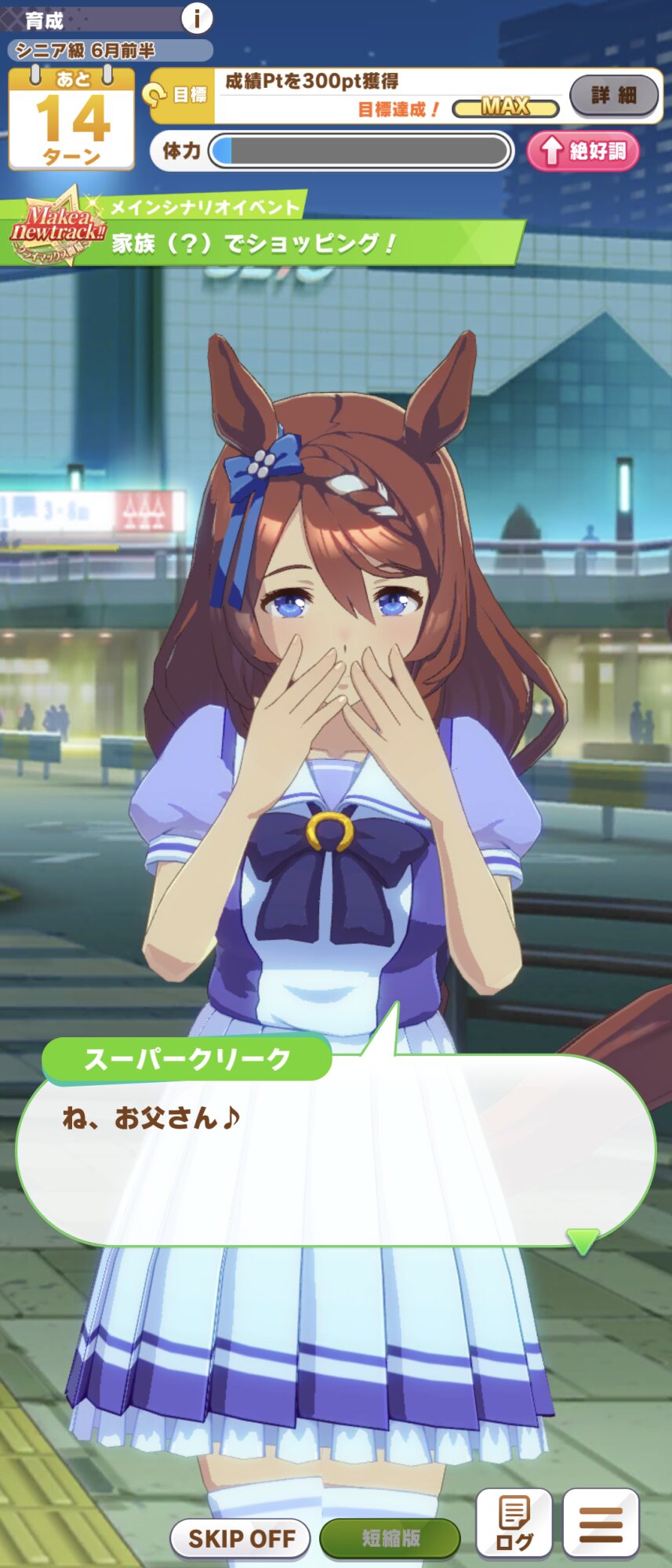672x1568 pixels.
Task: Tap the 詳細 details button
Action: 614,95
